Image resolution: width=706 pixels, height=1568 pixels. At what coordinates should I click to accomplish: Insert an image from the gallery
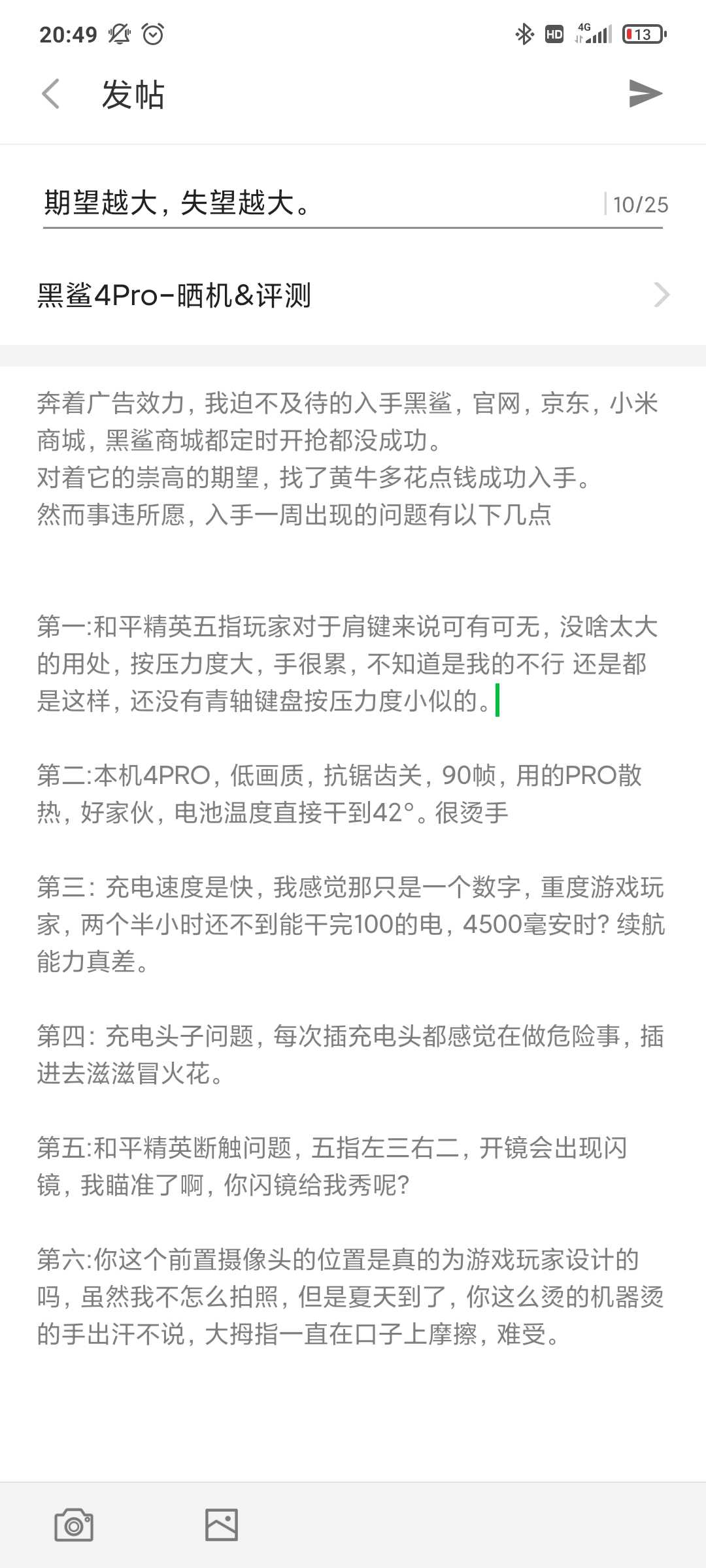[222, 1524]
